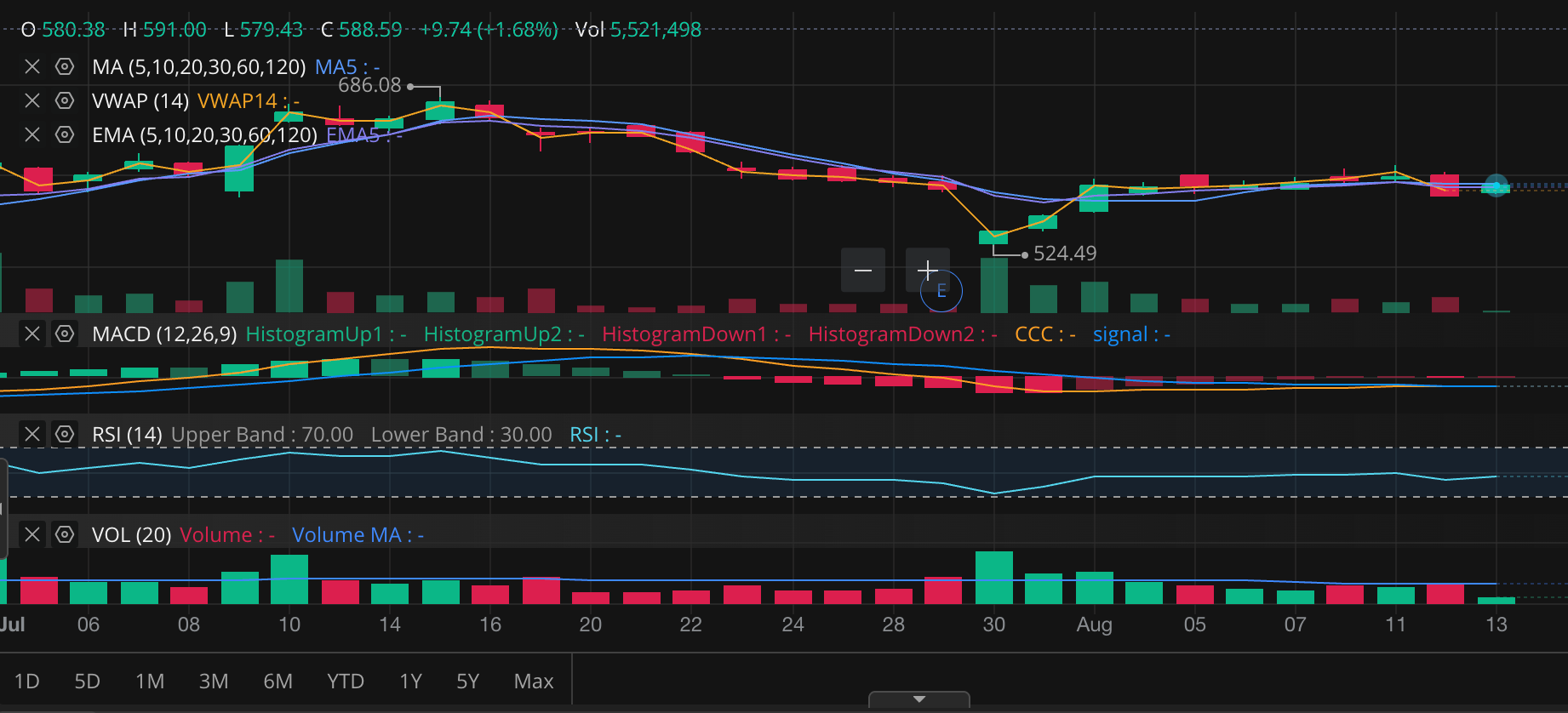Open settings for the MA indicator
This screenshot has width=1568, height=713.
65,66
